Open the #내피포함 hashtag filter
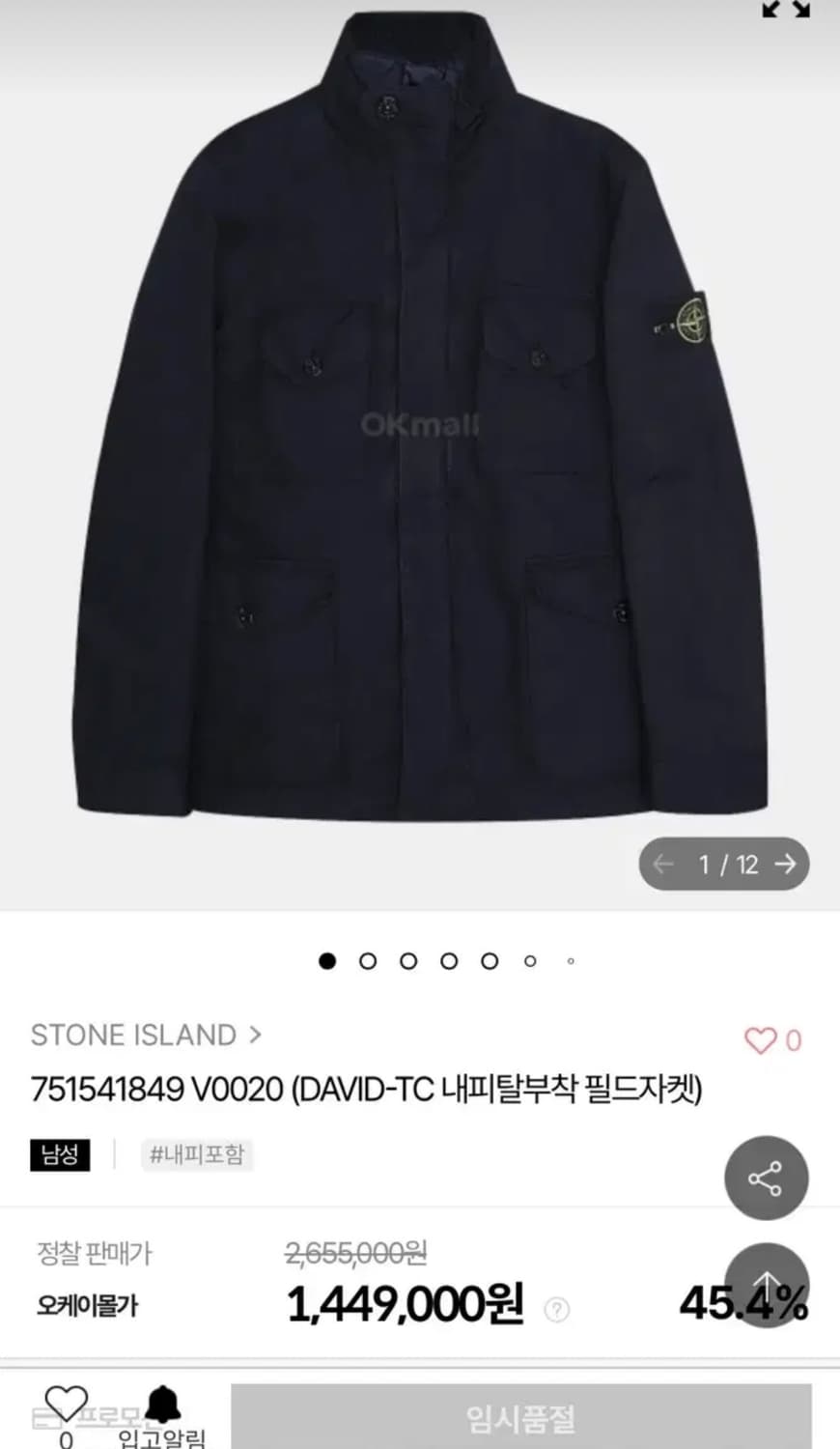 197,1155
